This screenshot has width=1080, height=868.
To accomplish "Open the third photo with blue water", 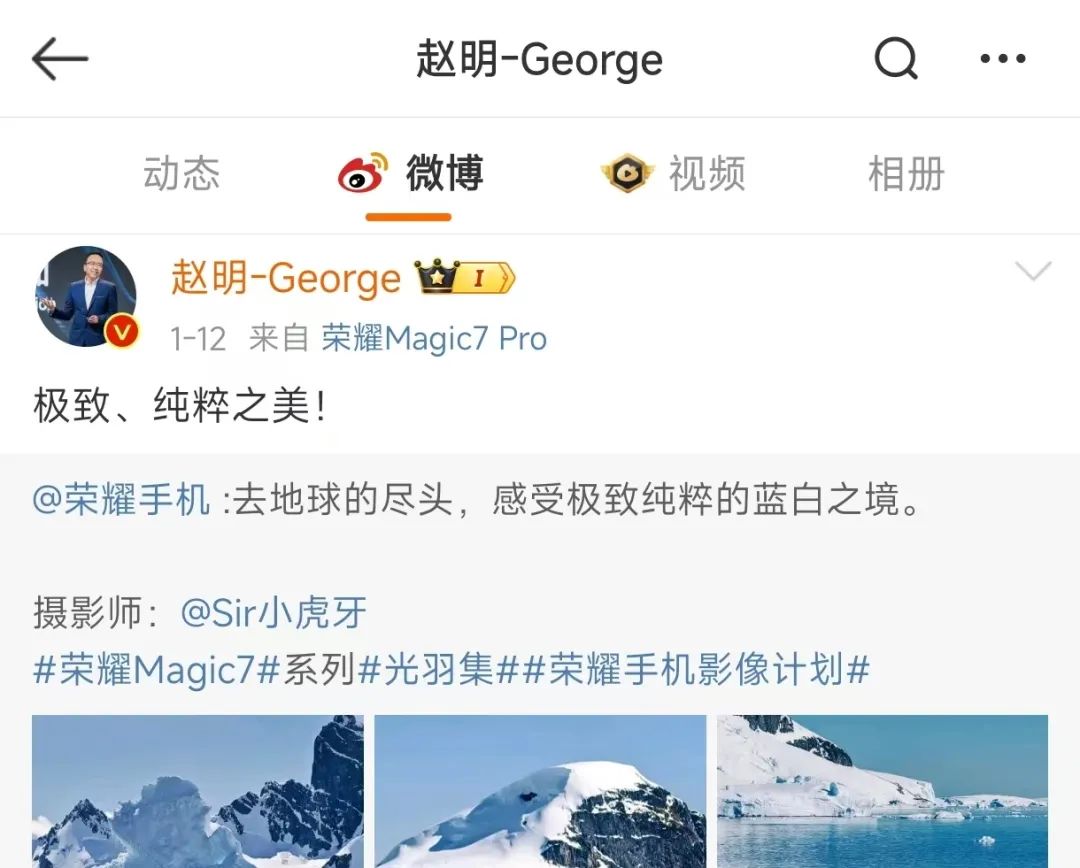I will pos(882,791).
